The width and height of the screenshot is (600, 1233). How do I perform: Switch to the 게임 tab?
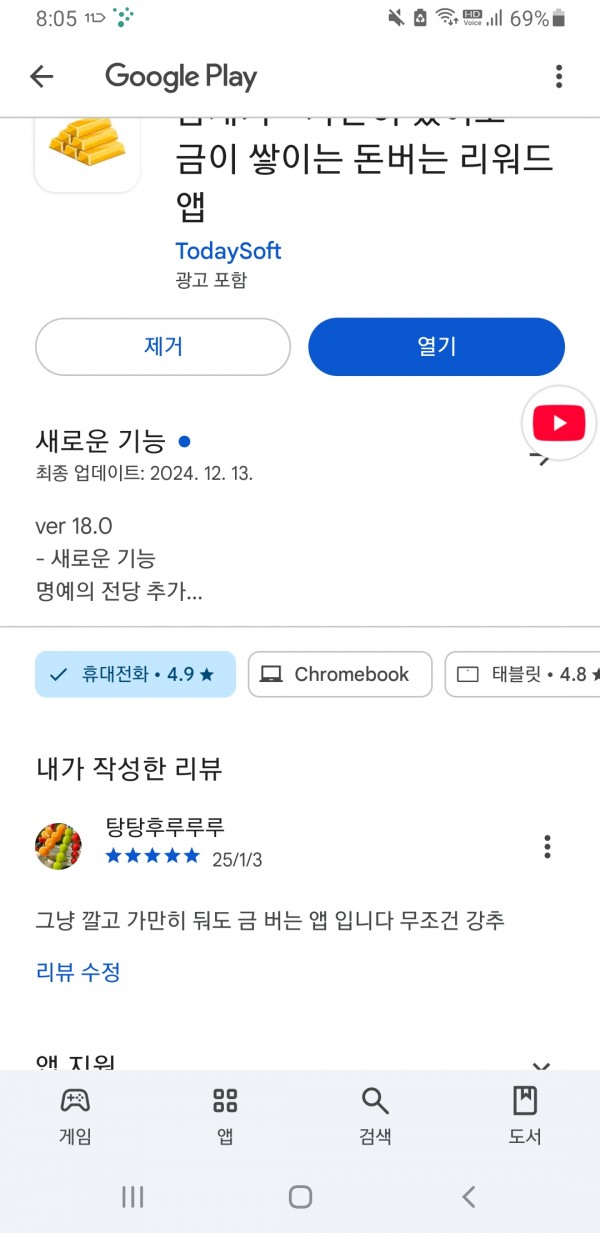(x=75, y=1116)
